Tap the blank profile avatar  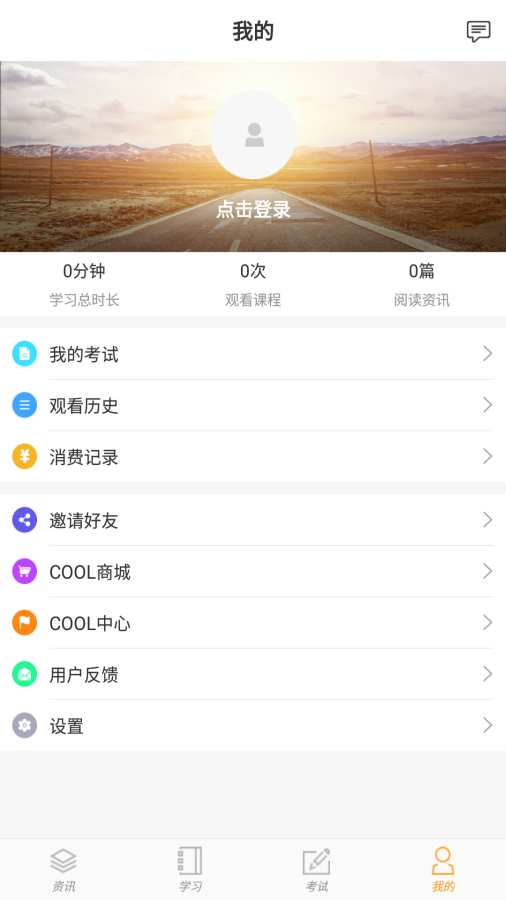tap(253, 135)
